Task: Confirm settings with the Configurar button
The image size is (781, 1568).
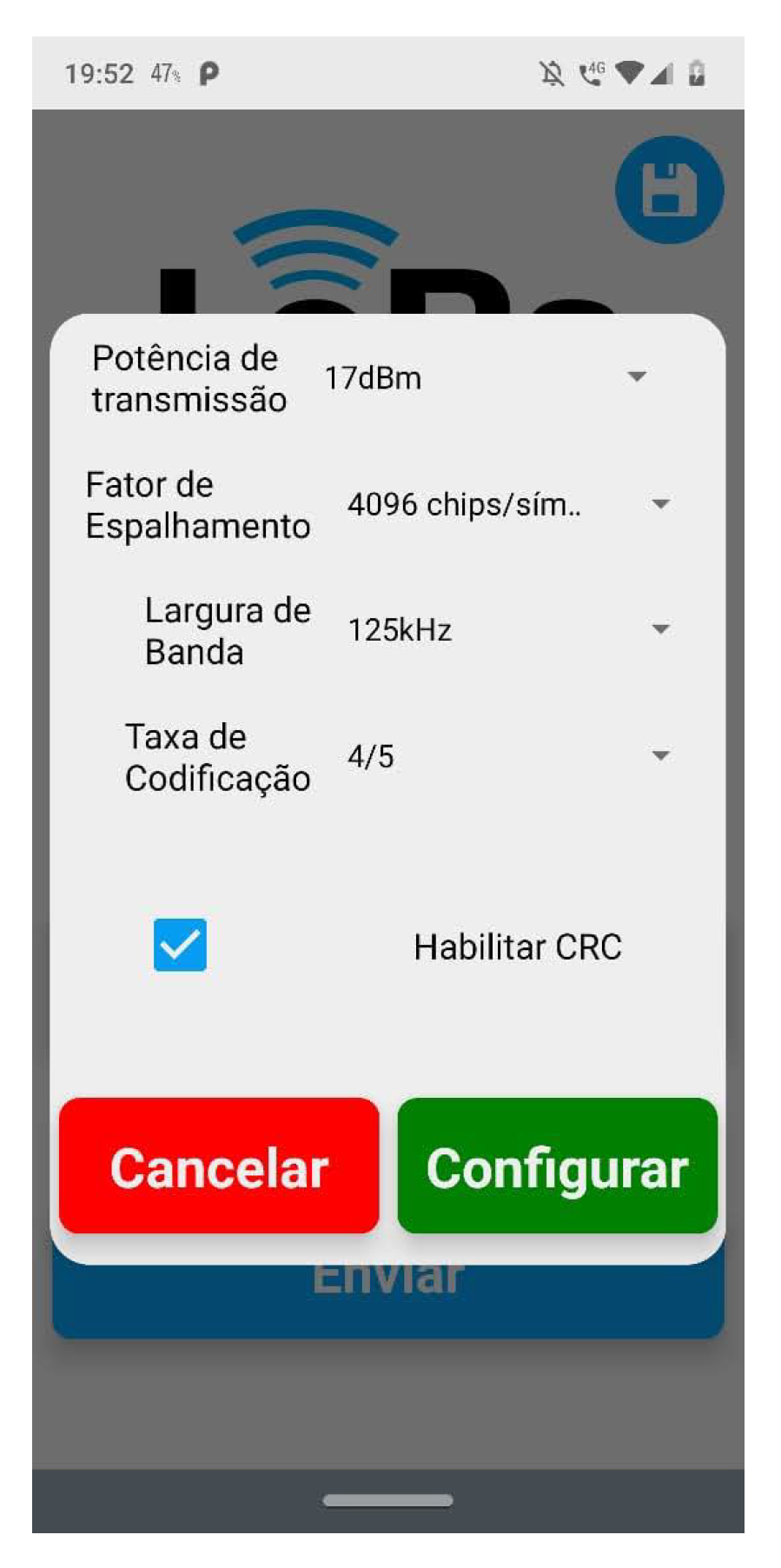Action: tap(557, 1166)
